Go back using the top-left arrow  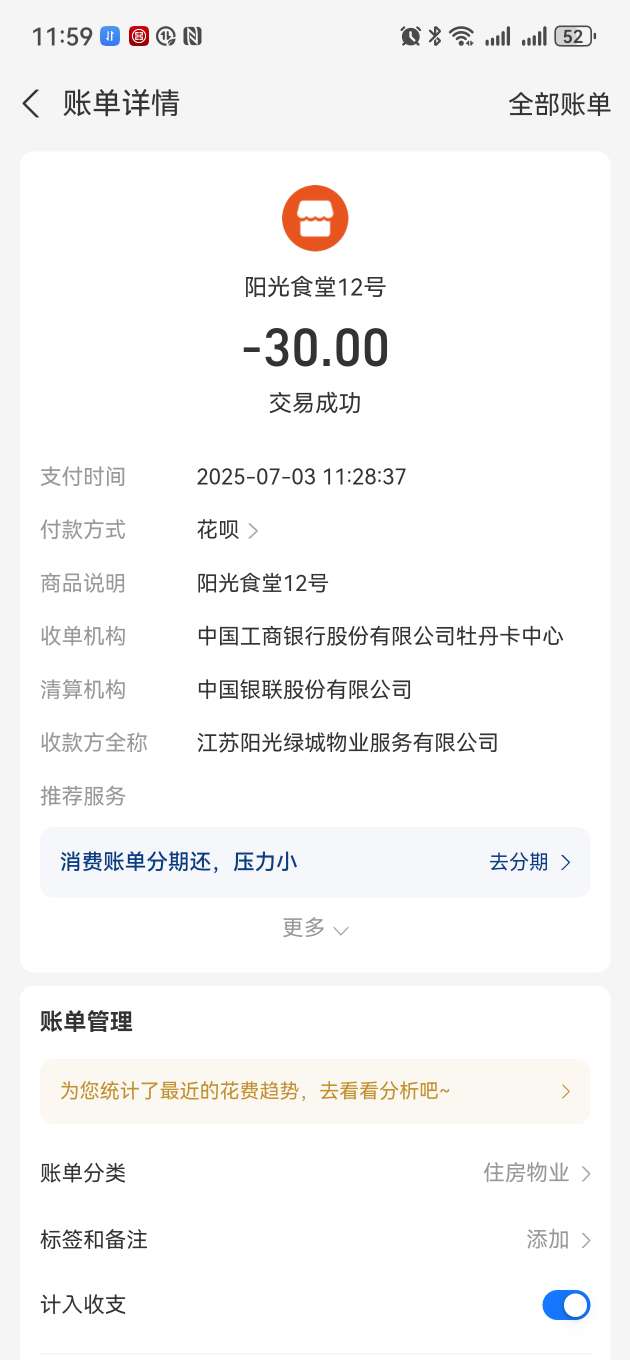tap(31, 103)
